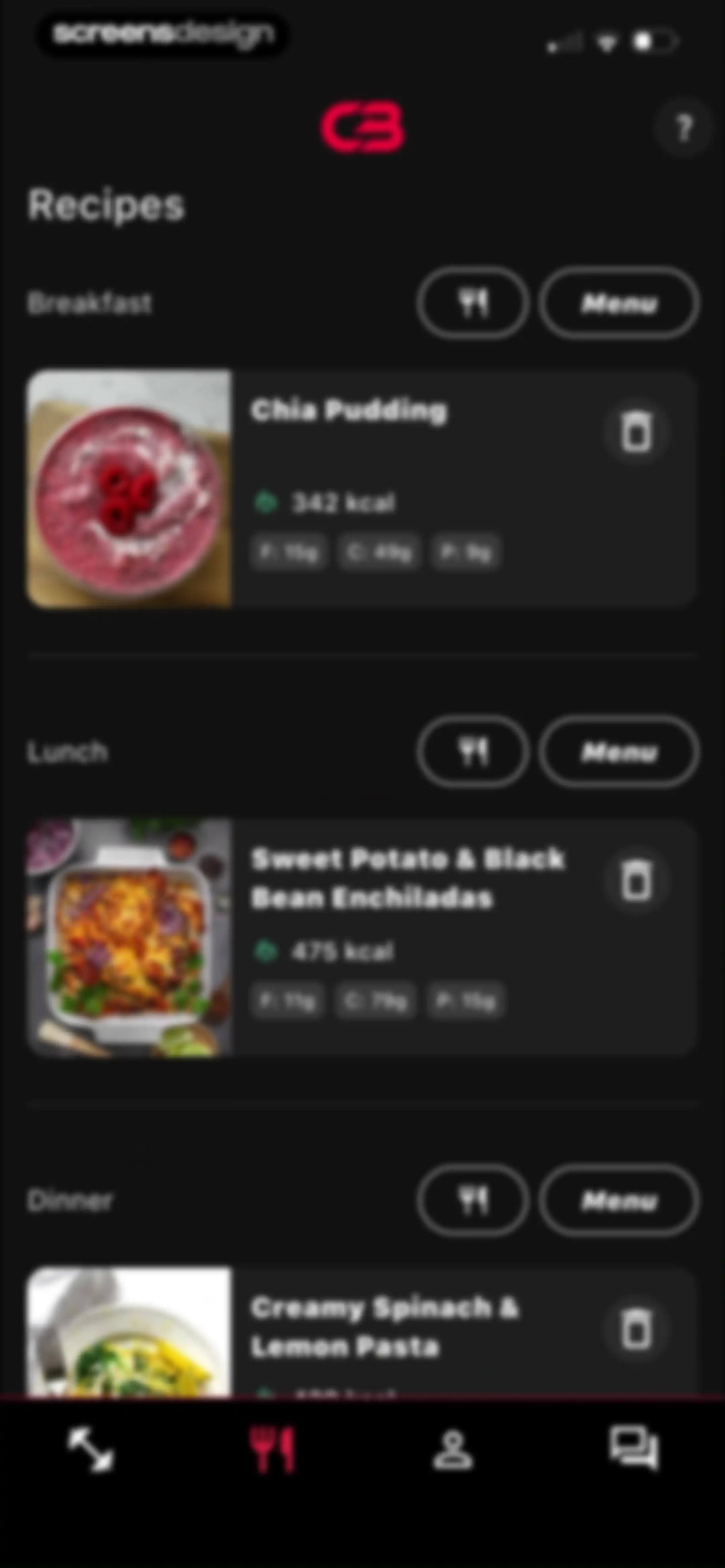Open the Breakfast Menu button
The image size is (725, 1568).
619,303
